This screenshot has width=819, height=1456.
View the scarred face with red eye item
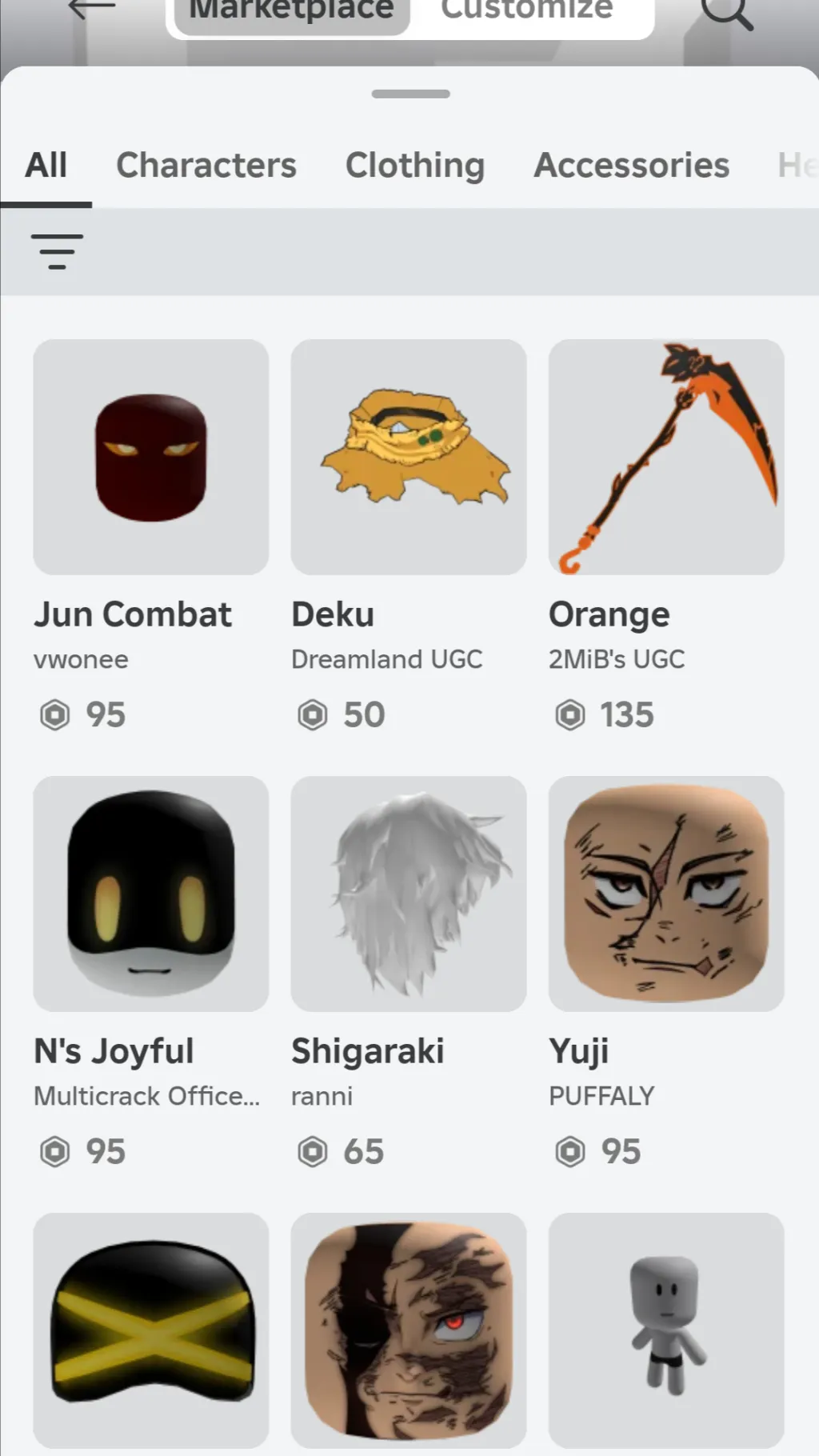[x=409, y=1330]
